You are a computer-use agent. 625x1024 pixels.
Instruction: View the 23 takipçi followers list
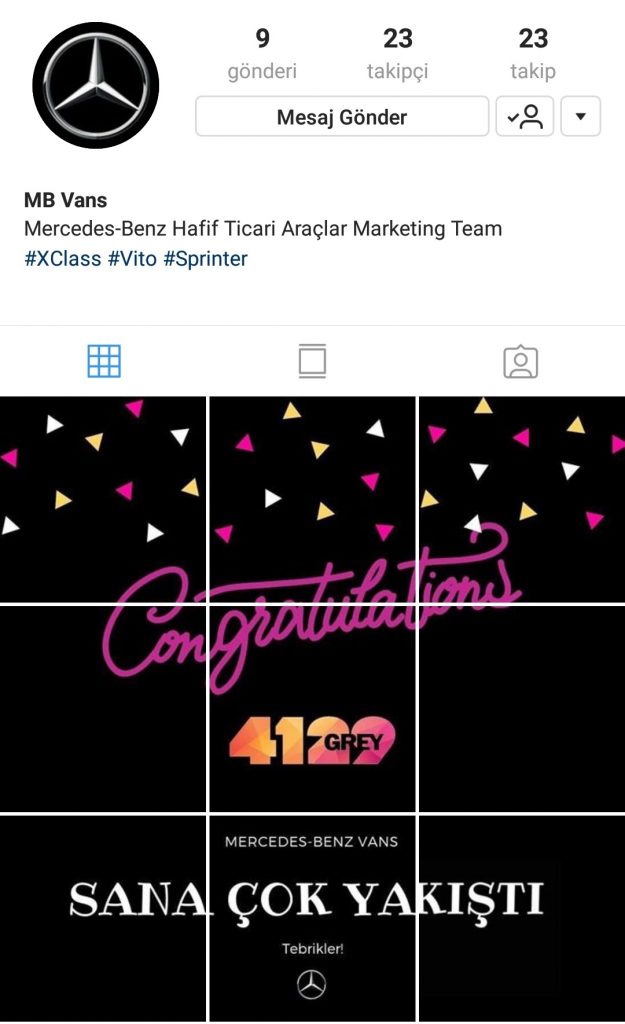pos(397,54)
